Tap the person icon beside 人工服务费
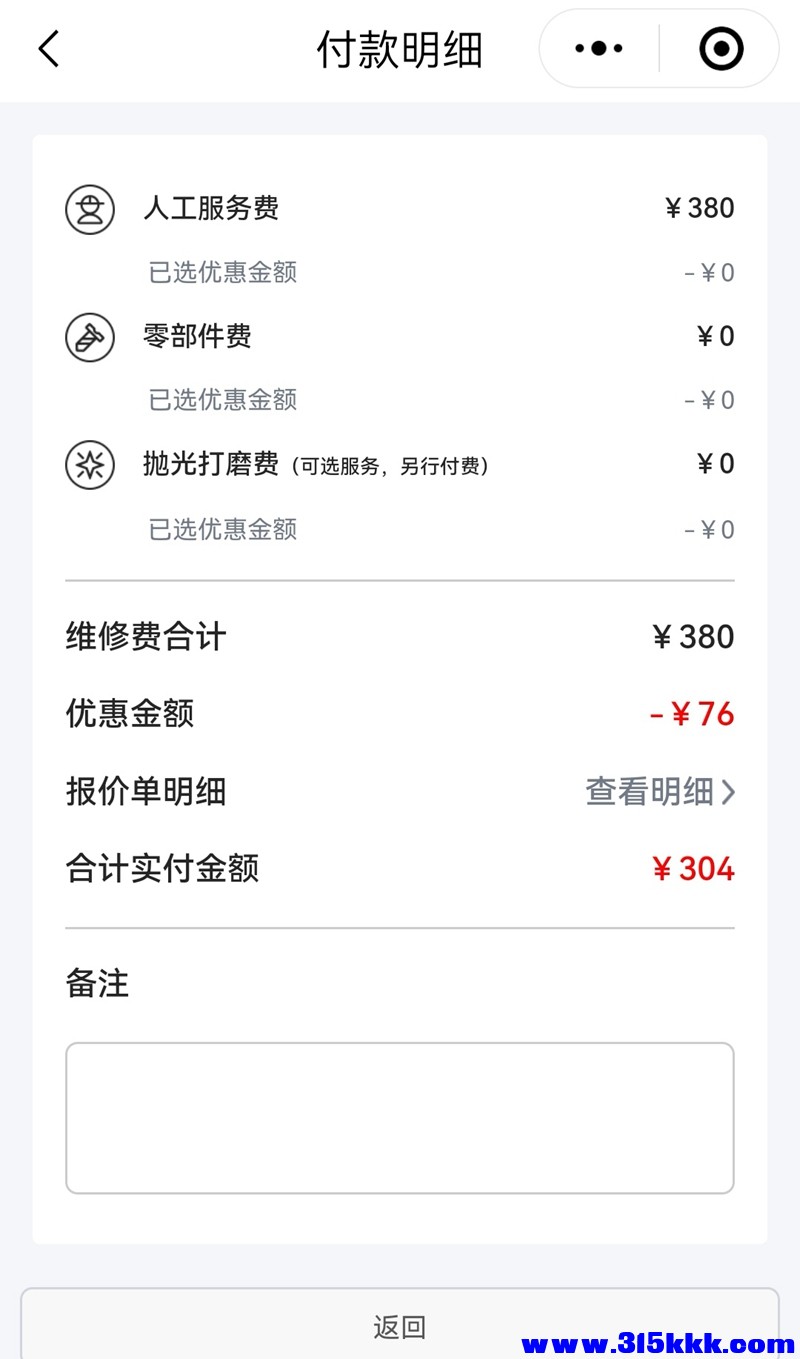 90,210
